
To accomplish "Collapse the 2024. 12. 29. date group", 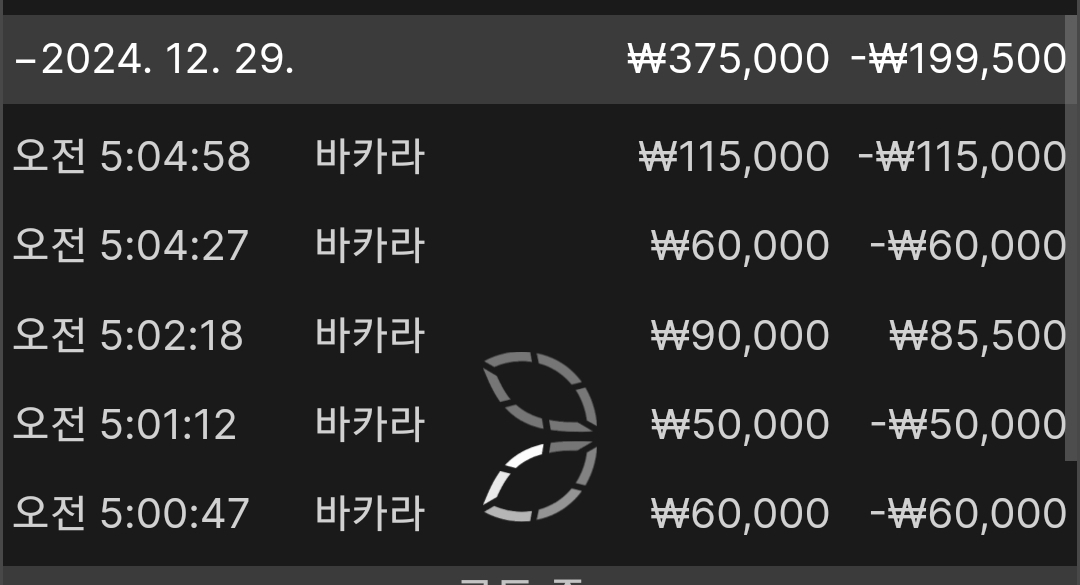I will click(x=155, y=60).
